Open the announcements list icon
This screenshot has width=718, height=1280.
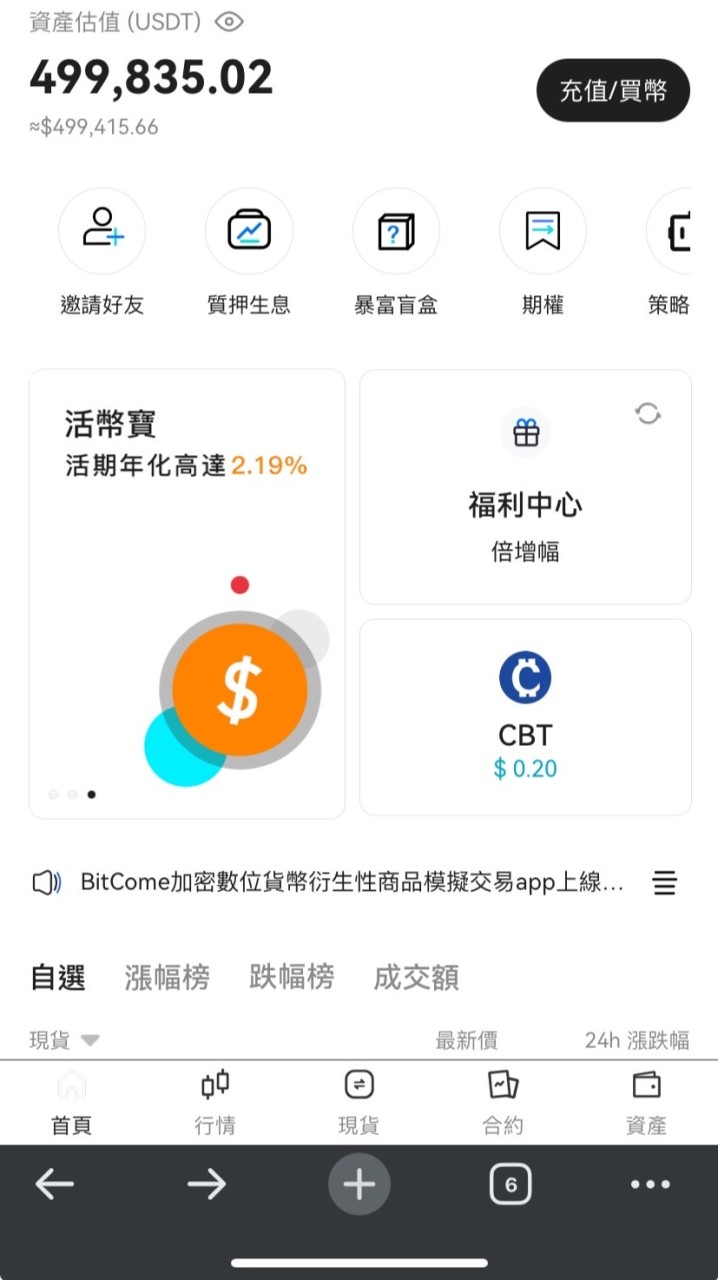pyautogui.click(x=665, y=883)
